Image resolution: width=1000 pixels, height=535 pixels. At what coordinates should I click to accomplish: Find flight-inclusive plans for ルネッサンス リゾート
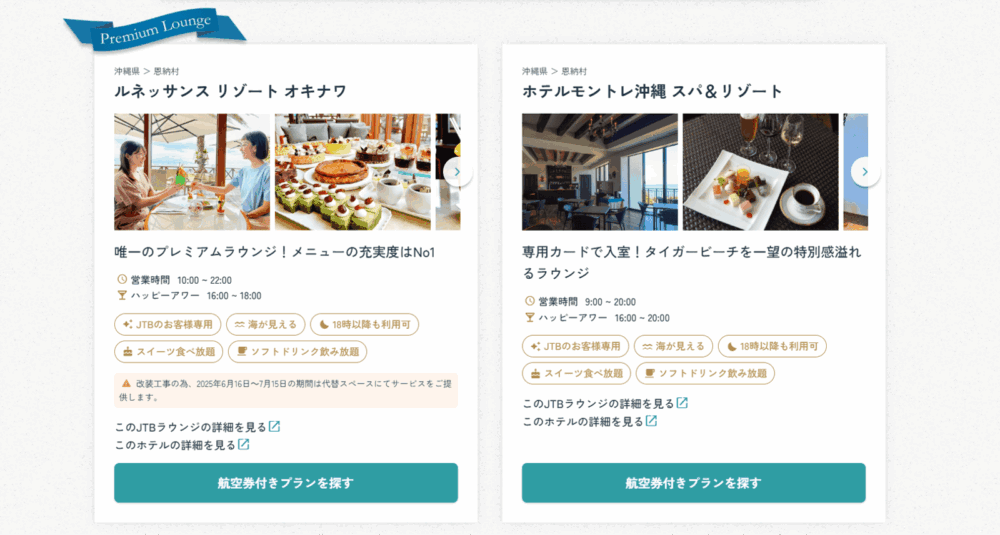(286, 483)
